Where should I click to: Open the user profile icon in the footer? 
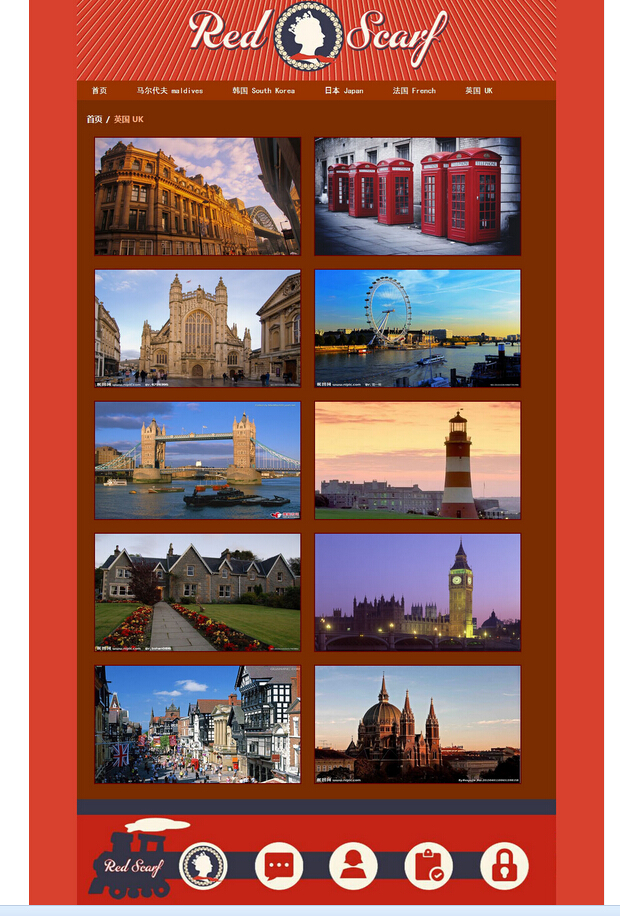(x=353, y=866)
